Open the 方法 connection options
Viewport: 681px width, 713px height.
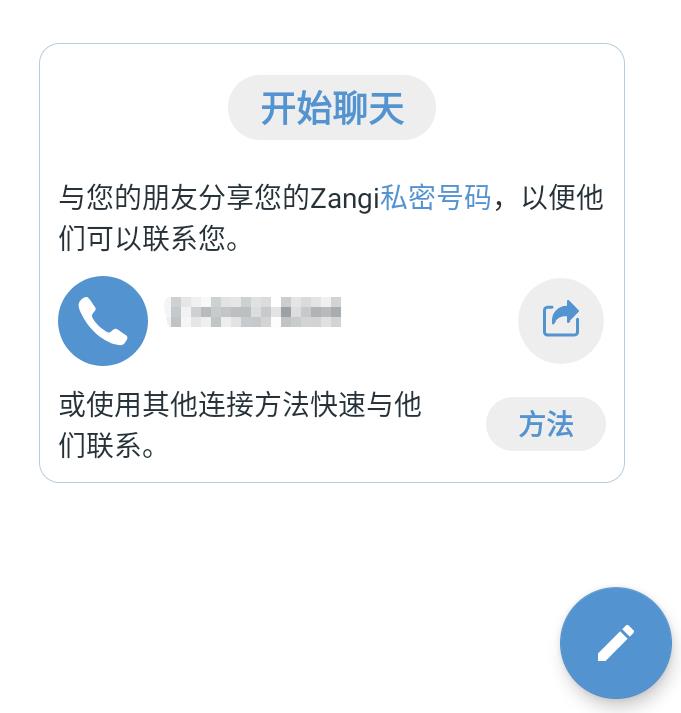click(x=546, y=425)
